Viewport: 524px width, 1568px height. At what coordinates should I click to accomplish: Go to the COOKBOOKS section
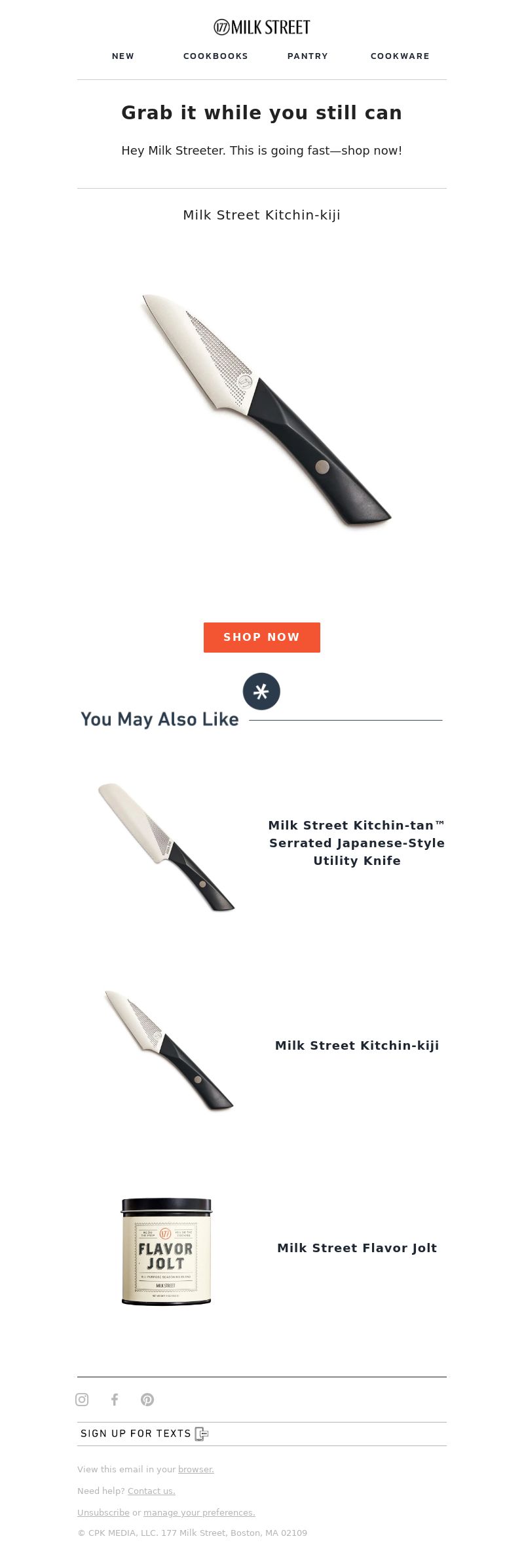pyautogui.click(x=215, y=56)
